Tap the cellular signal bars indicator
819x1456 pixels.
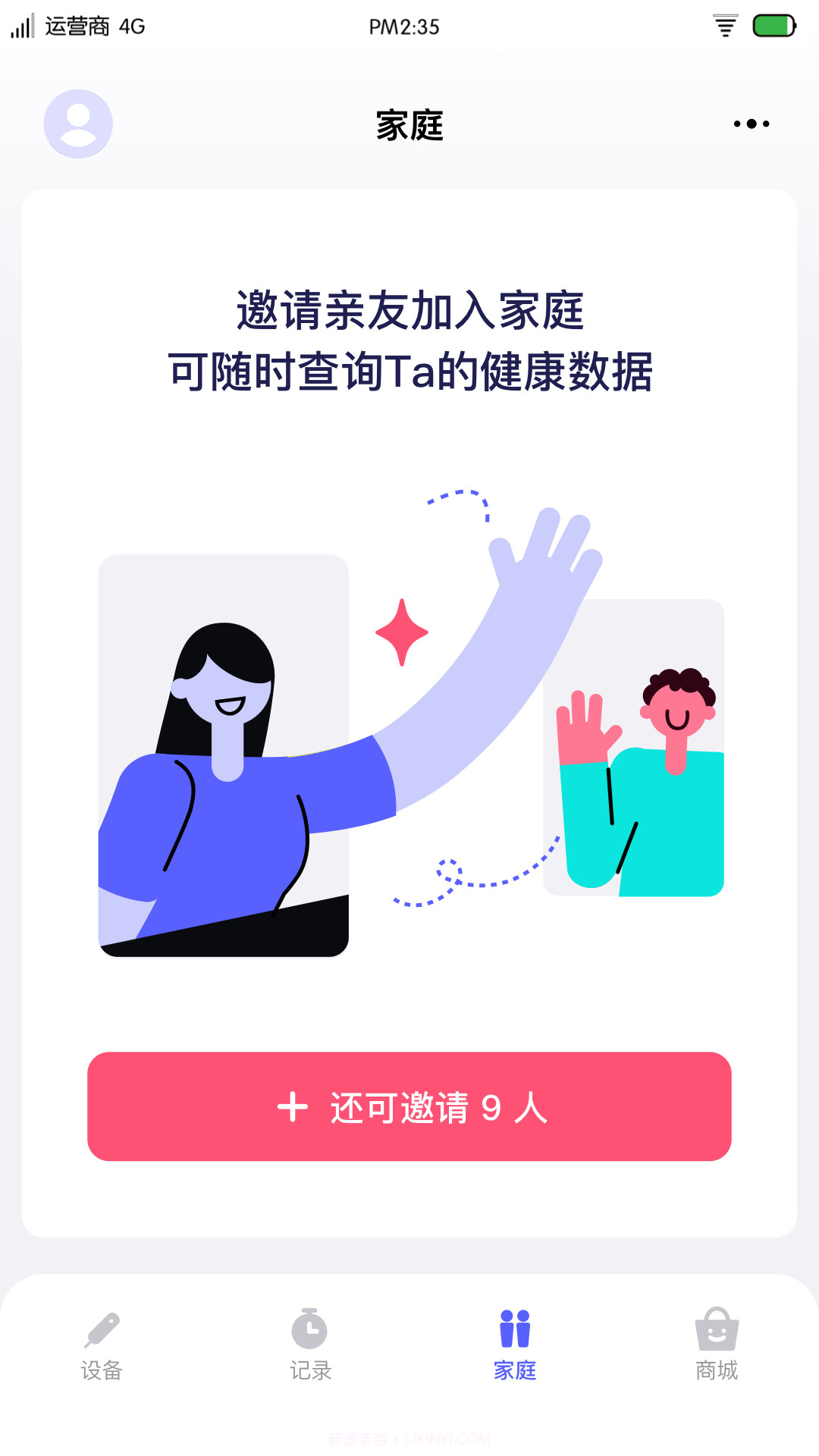(24, 25)
